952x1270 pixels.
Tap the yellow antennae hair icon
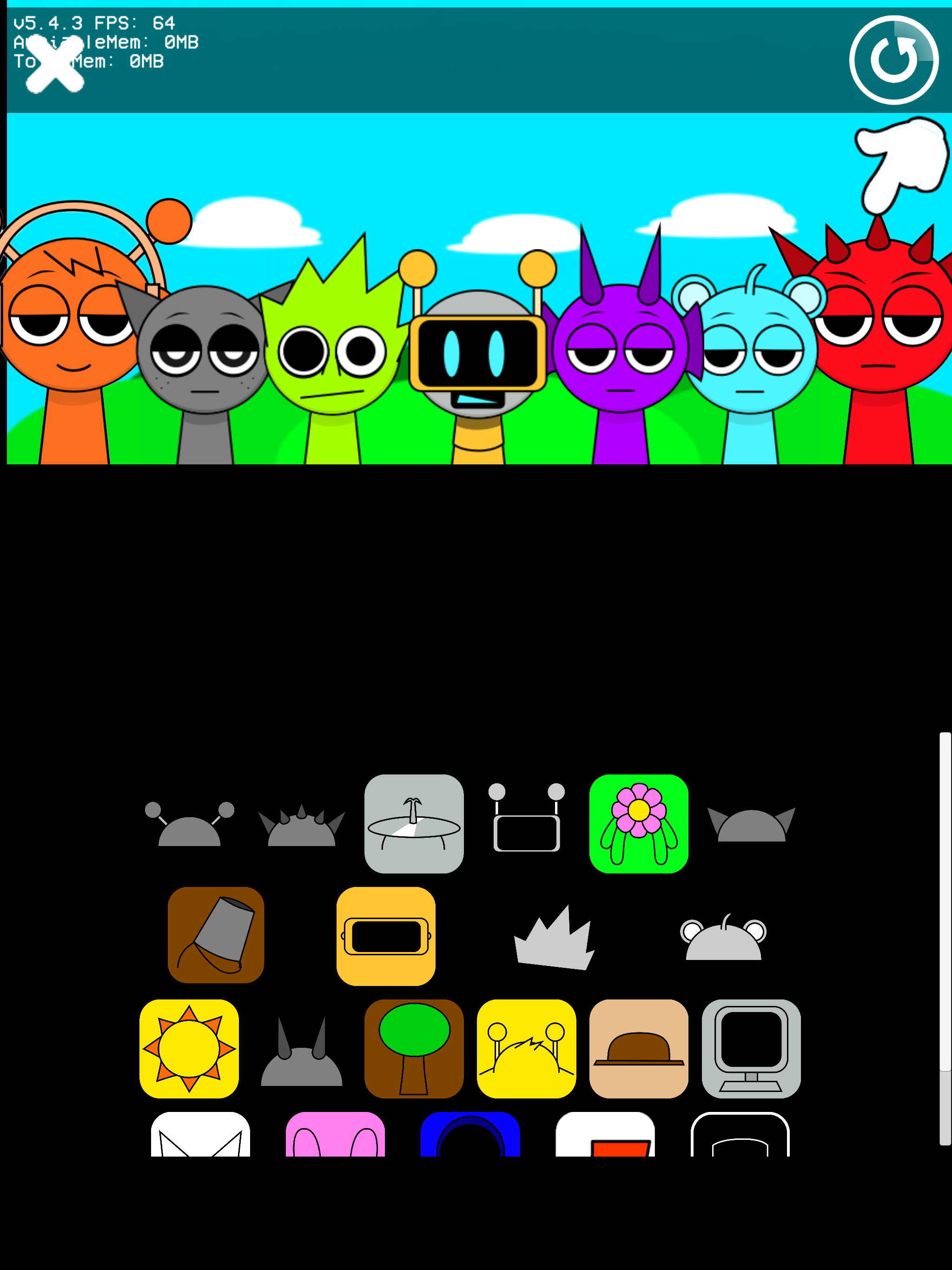[x=526, y=1048]
